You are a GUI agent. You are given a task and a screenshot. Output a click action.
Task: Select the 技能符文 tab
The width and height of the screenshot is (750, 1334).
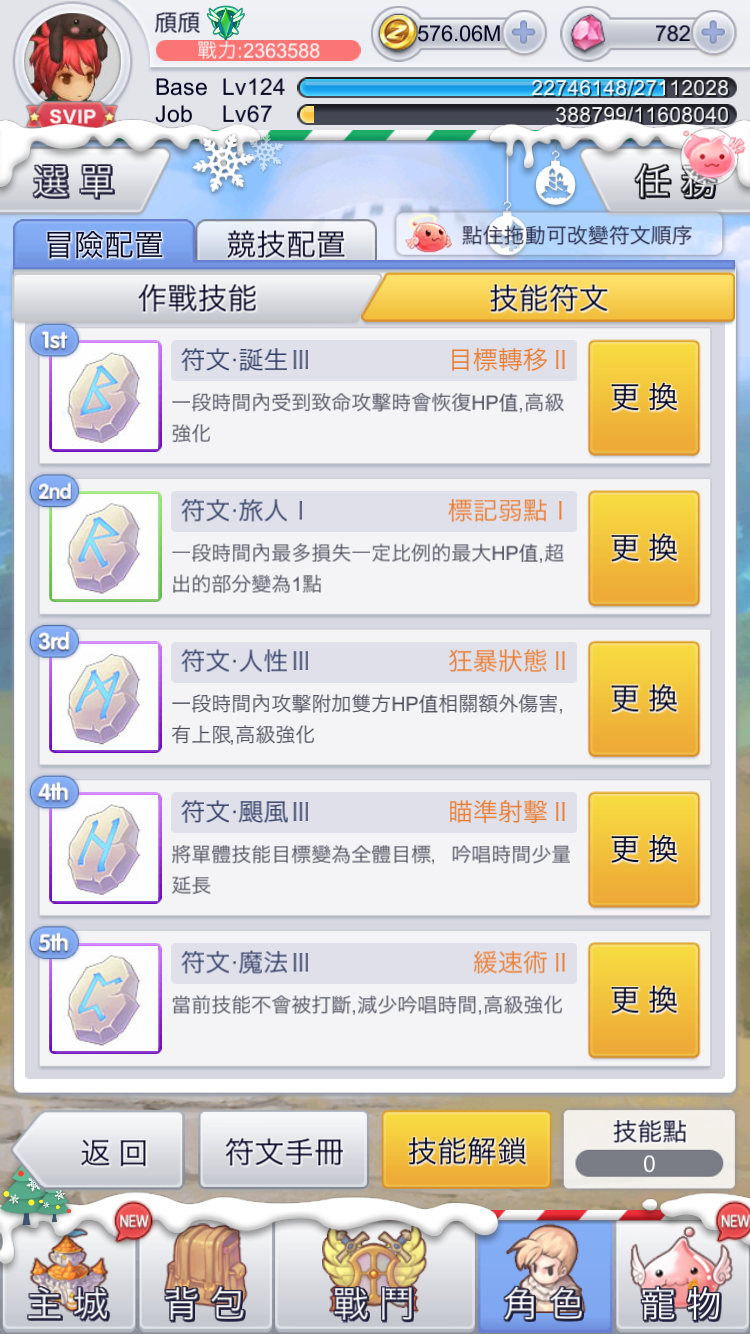(548, 298)
